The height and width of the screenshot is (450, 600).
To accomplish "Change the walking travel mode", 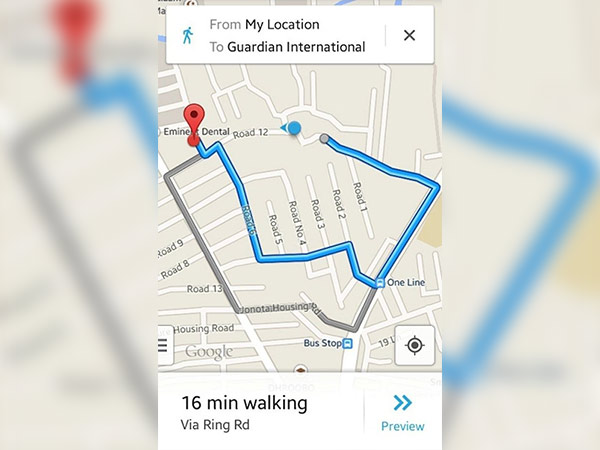I will (187, 35).
